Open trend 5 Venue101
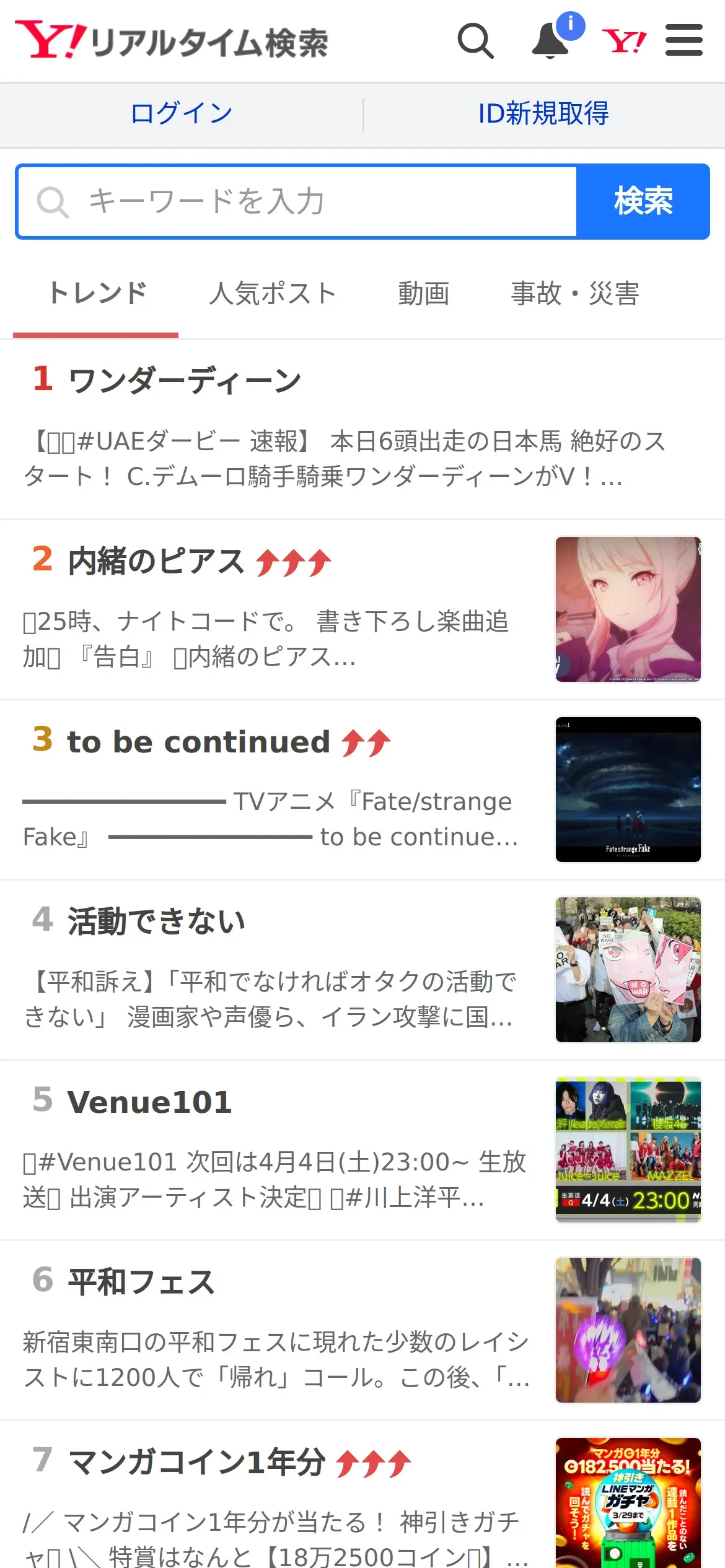The image size is (725, 1568). tap(150, 1102)
